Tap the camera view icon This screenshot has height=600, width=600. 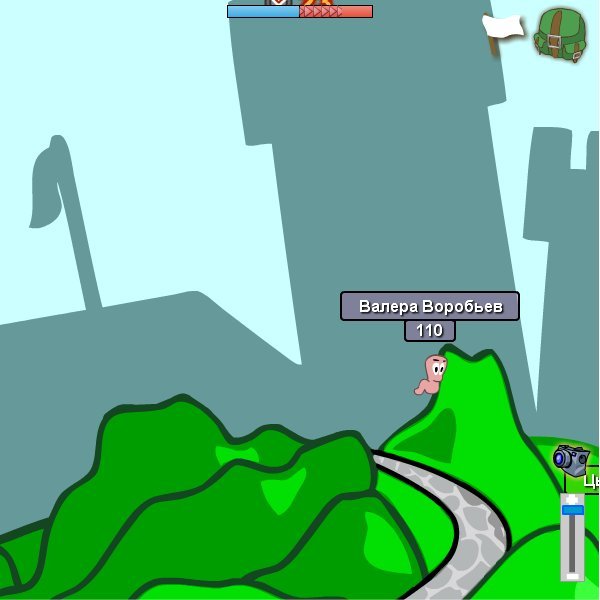click(571, 459)
